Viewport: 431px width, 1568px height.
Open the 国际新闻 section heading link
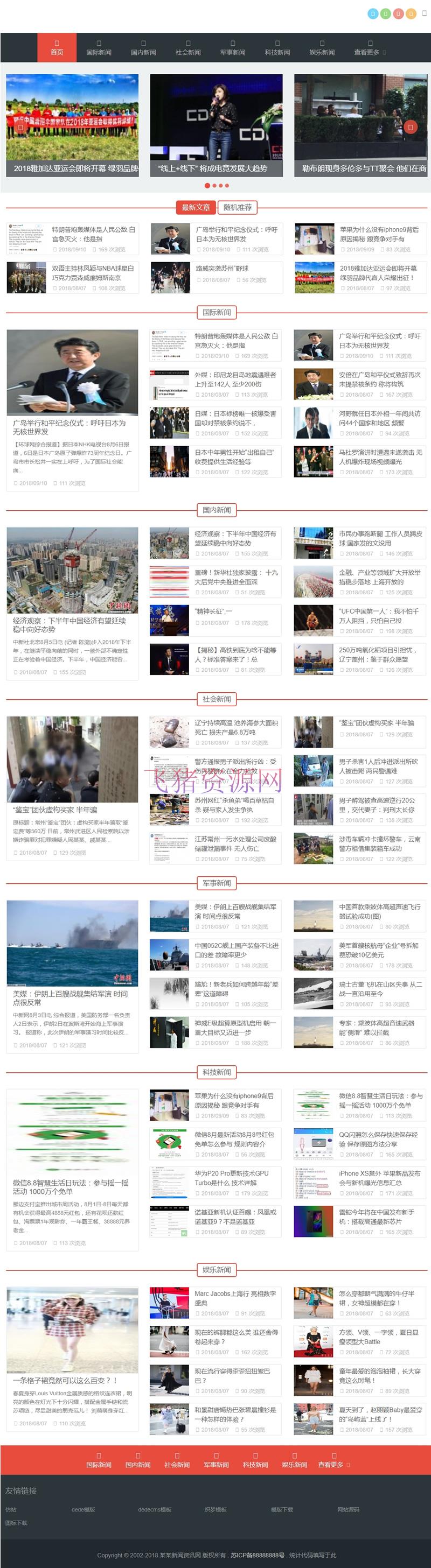pos(217,312)
